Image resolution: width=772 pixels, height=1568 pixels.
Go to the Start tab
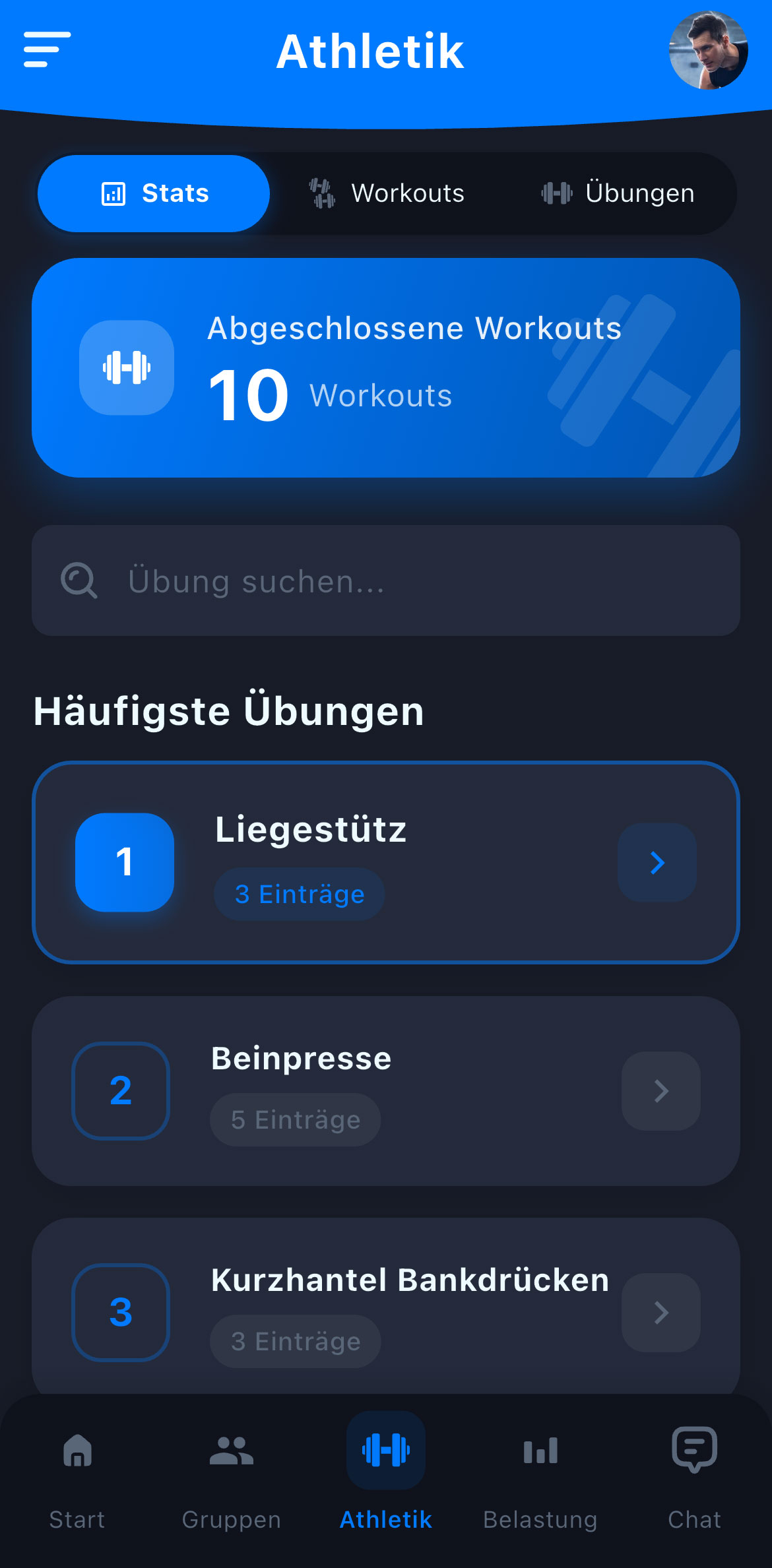(77, 1474)
